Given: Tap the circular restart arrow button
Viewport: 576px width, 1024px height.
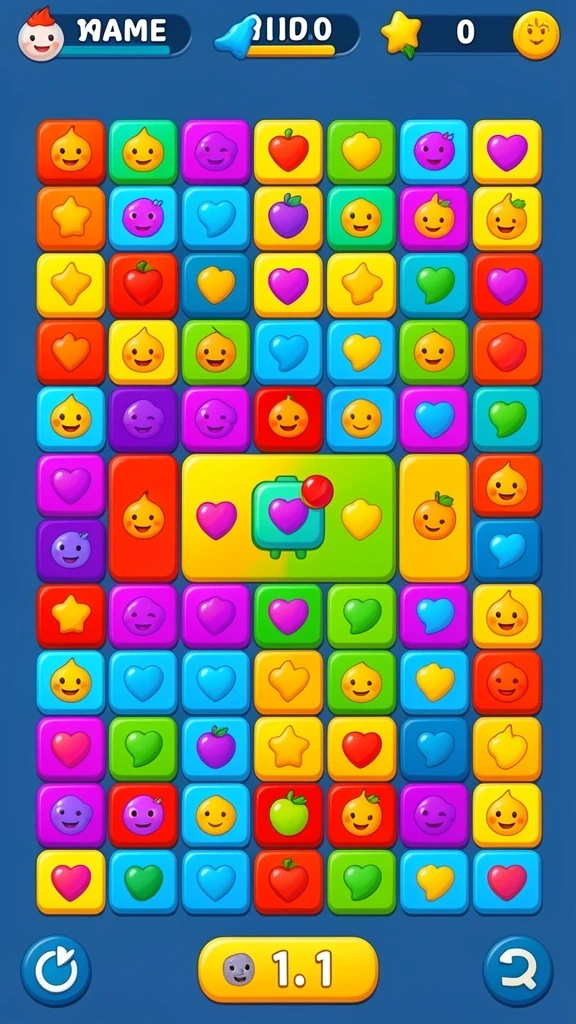Looking at the screenshot, I should (56, 971).
